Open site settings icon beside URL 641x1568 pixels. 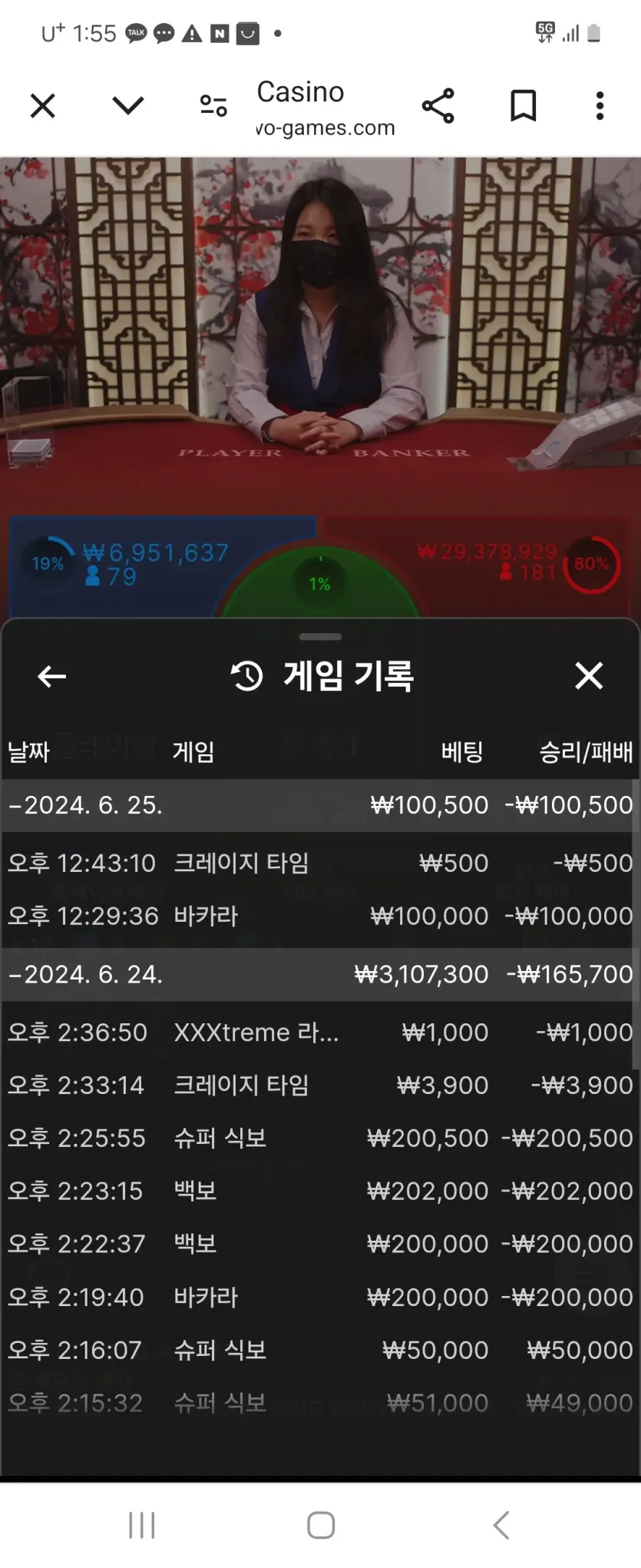(x=213, y=105)
